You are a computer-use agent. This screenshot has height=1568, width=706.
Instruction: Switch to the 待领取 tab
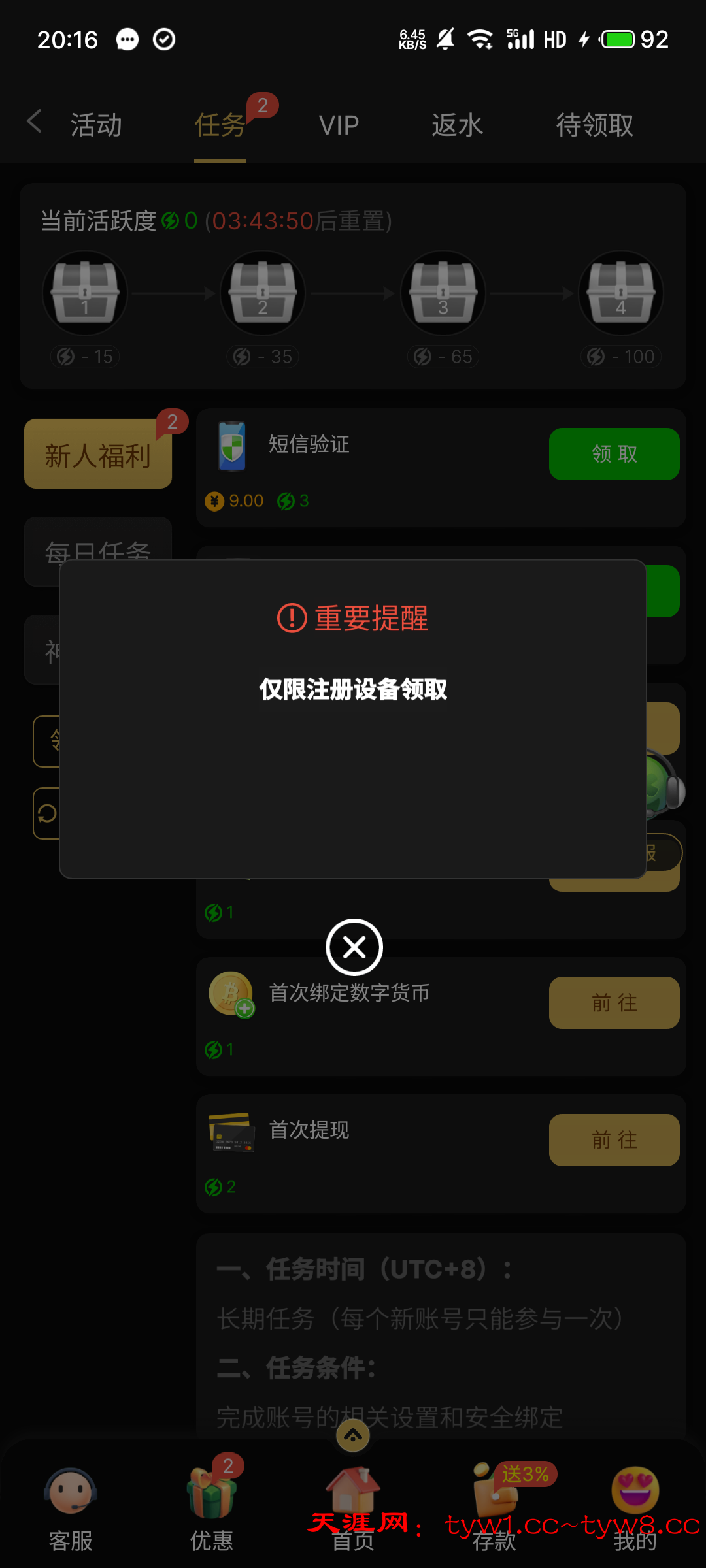(594, 125)
